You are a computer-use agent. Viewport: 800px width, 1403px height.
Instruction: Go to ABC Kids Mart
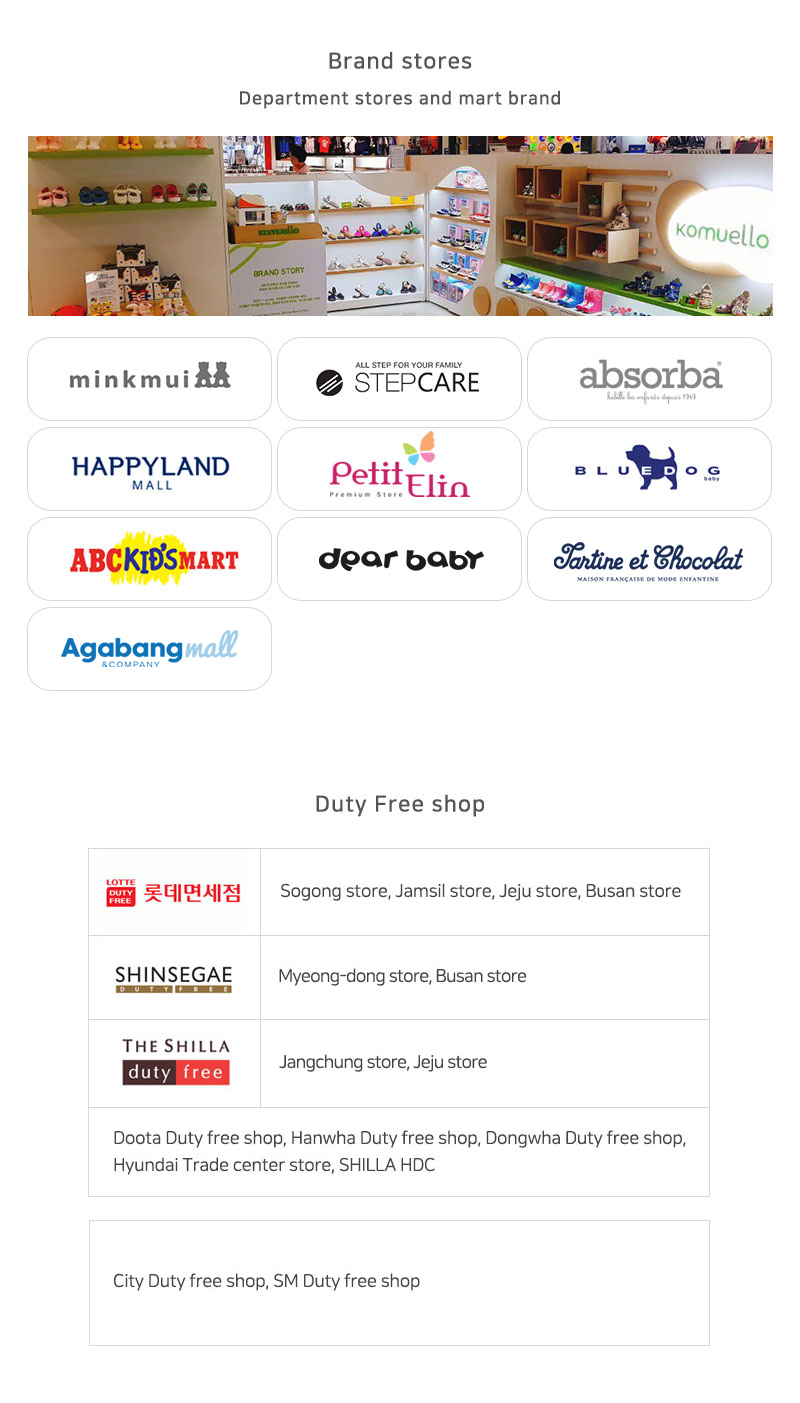(150, 559)
